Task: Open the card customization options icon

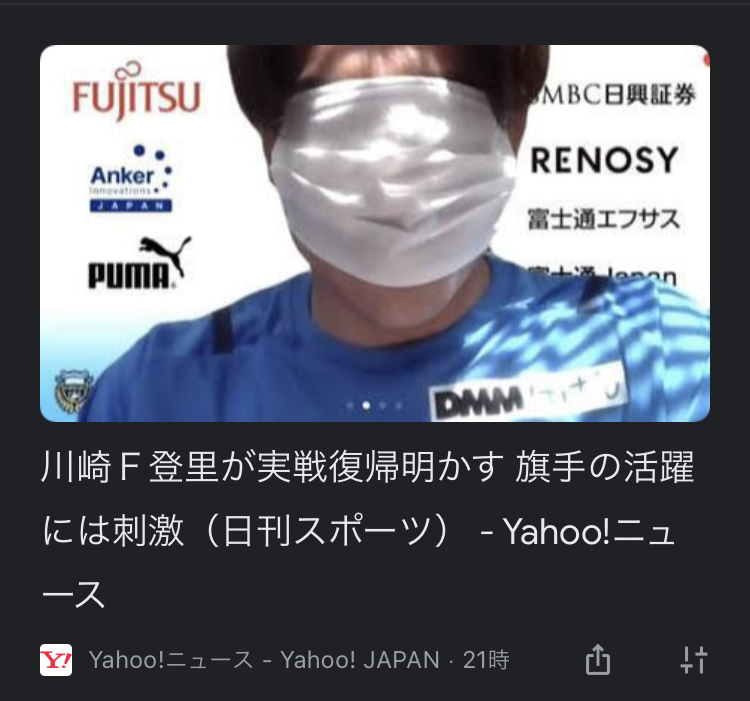Action: [x=694, y=660]
